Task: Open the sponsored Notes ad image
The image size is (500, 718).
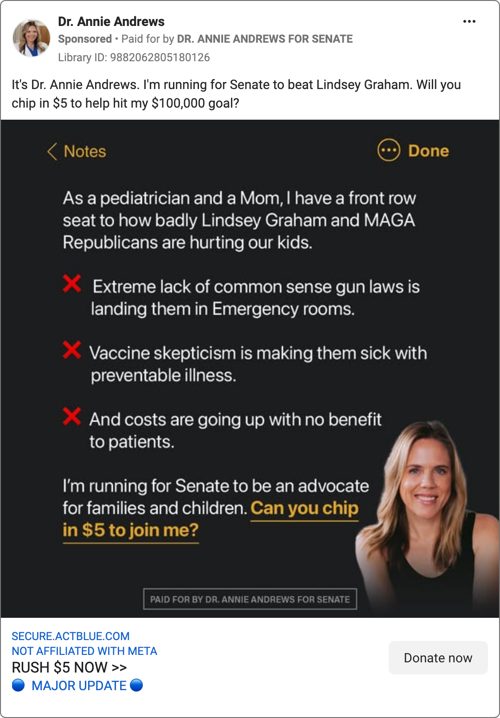Action: click(x=250, y=369)
